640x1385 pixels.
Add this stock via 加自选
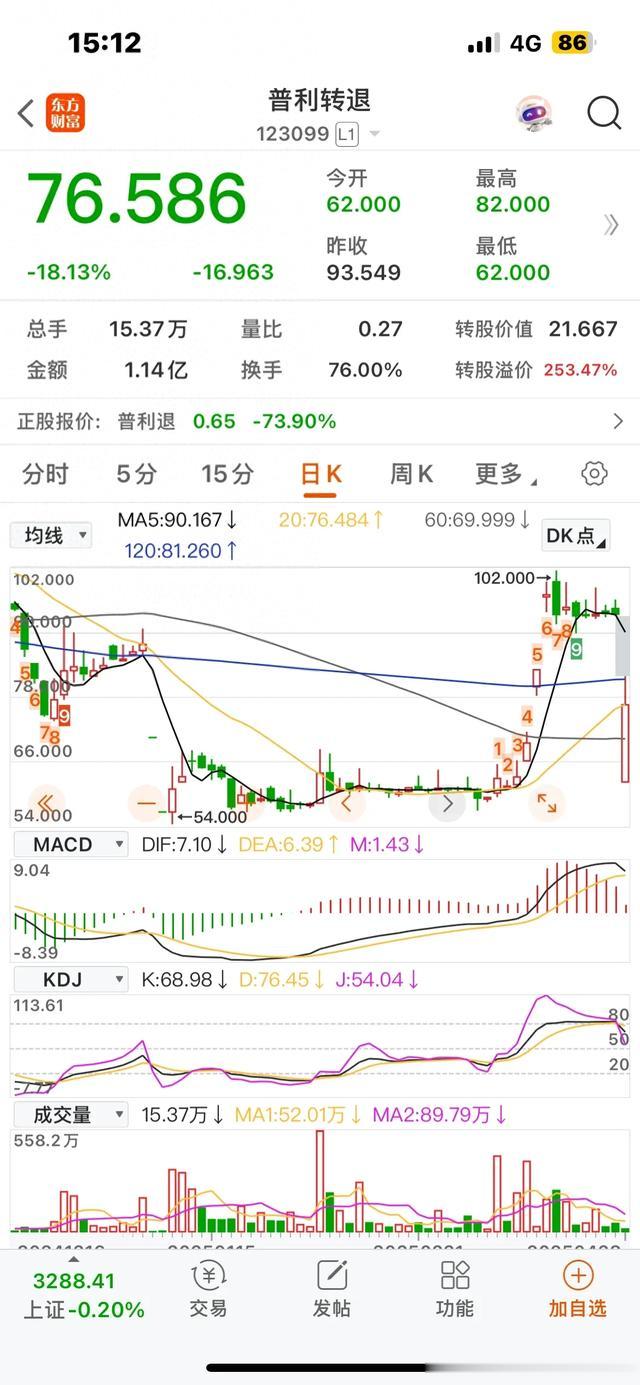click(578, 1289)
